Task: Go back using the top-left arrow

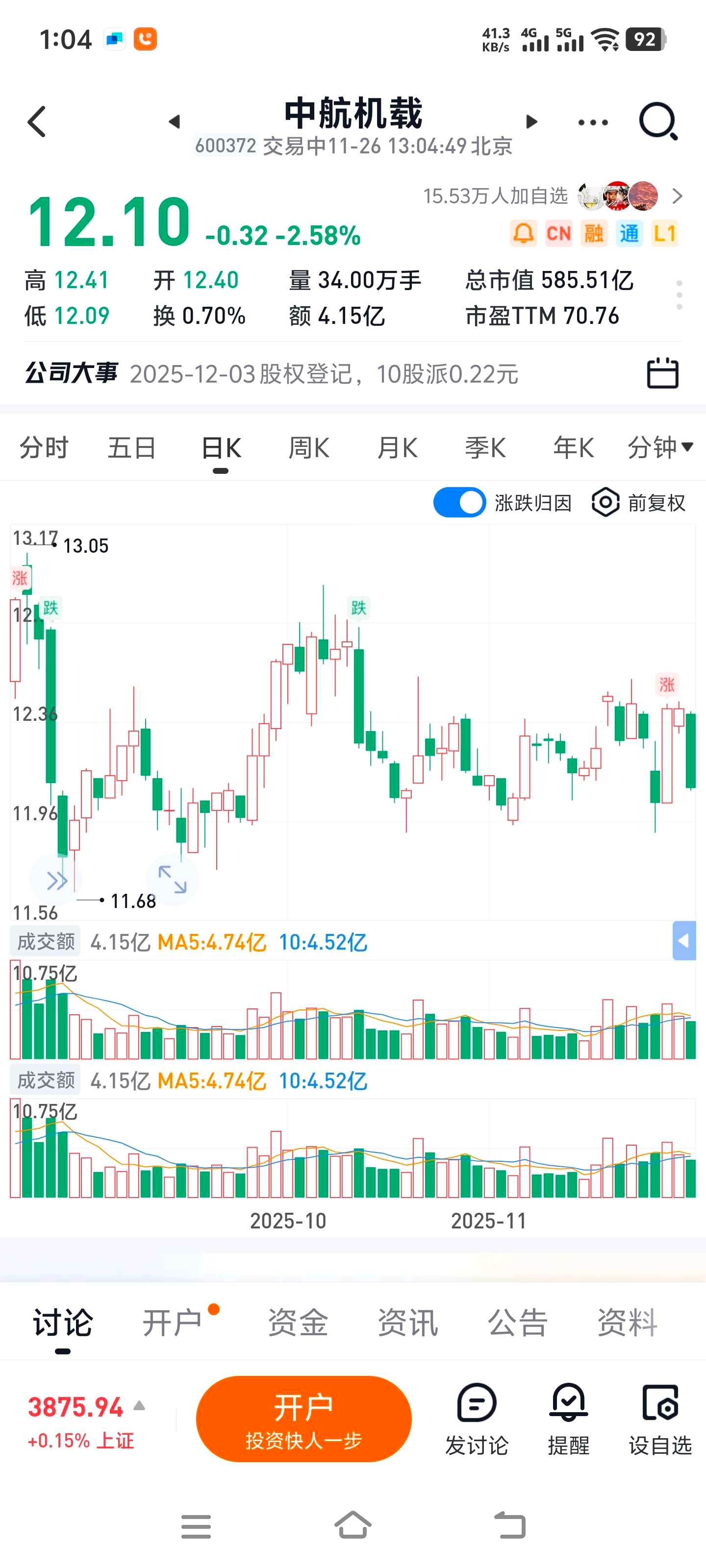Action: [37, 122]
